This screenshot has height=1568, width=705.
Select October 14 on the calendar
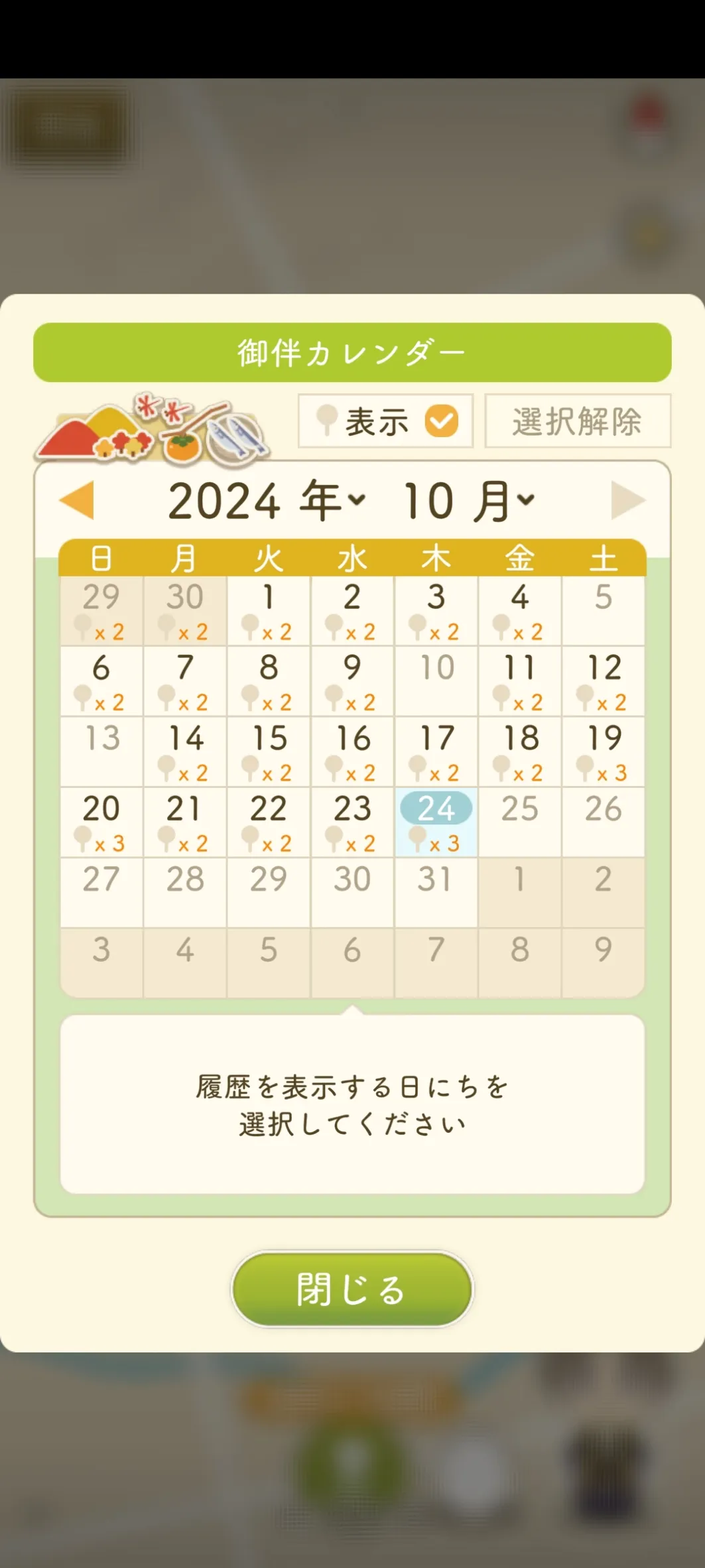tap(185, 751)
